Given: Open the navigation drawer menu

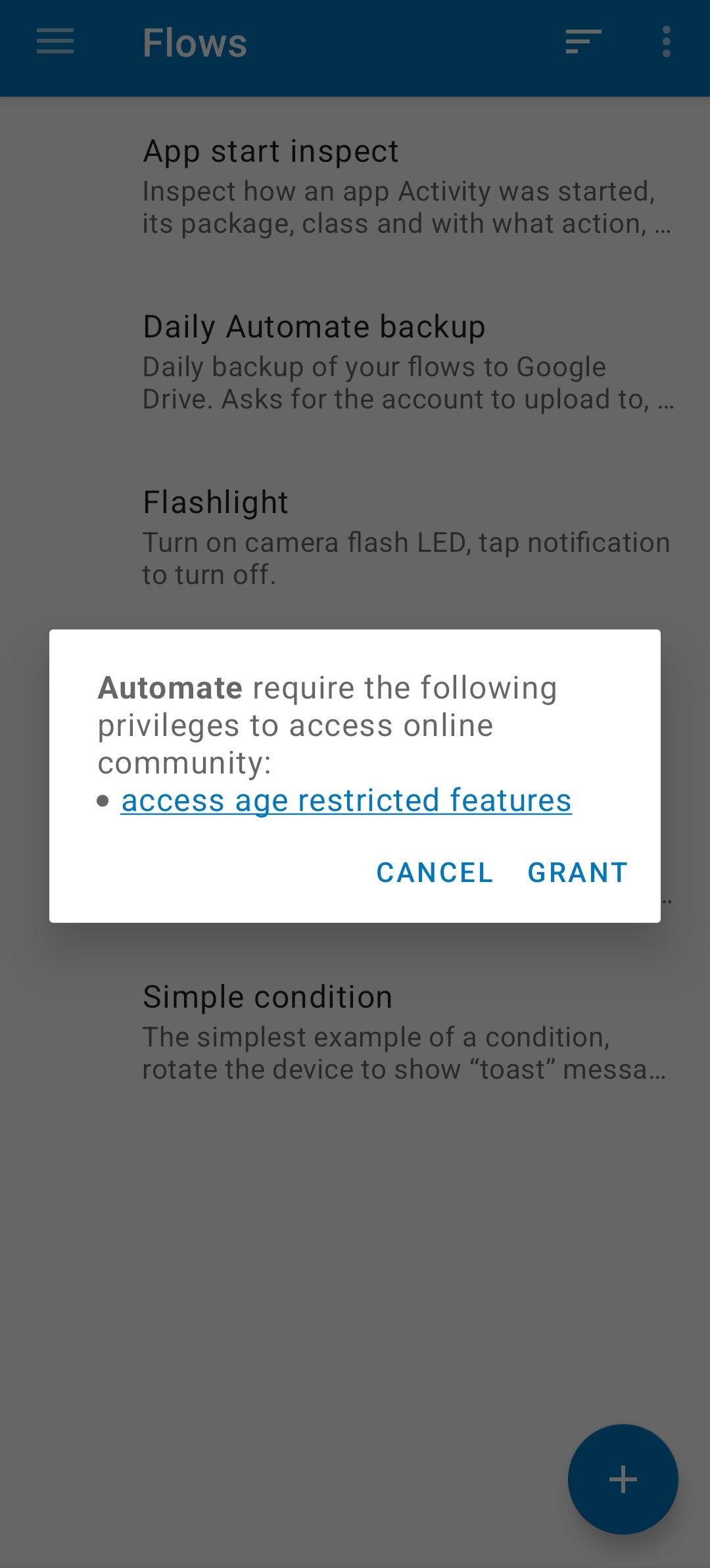Looking at the screenshot, I should tap(55, 42).
